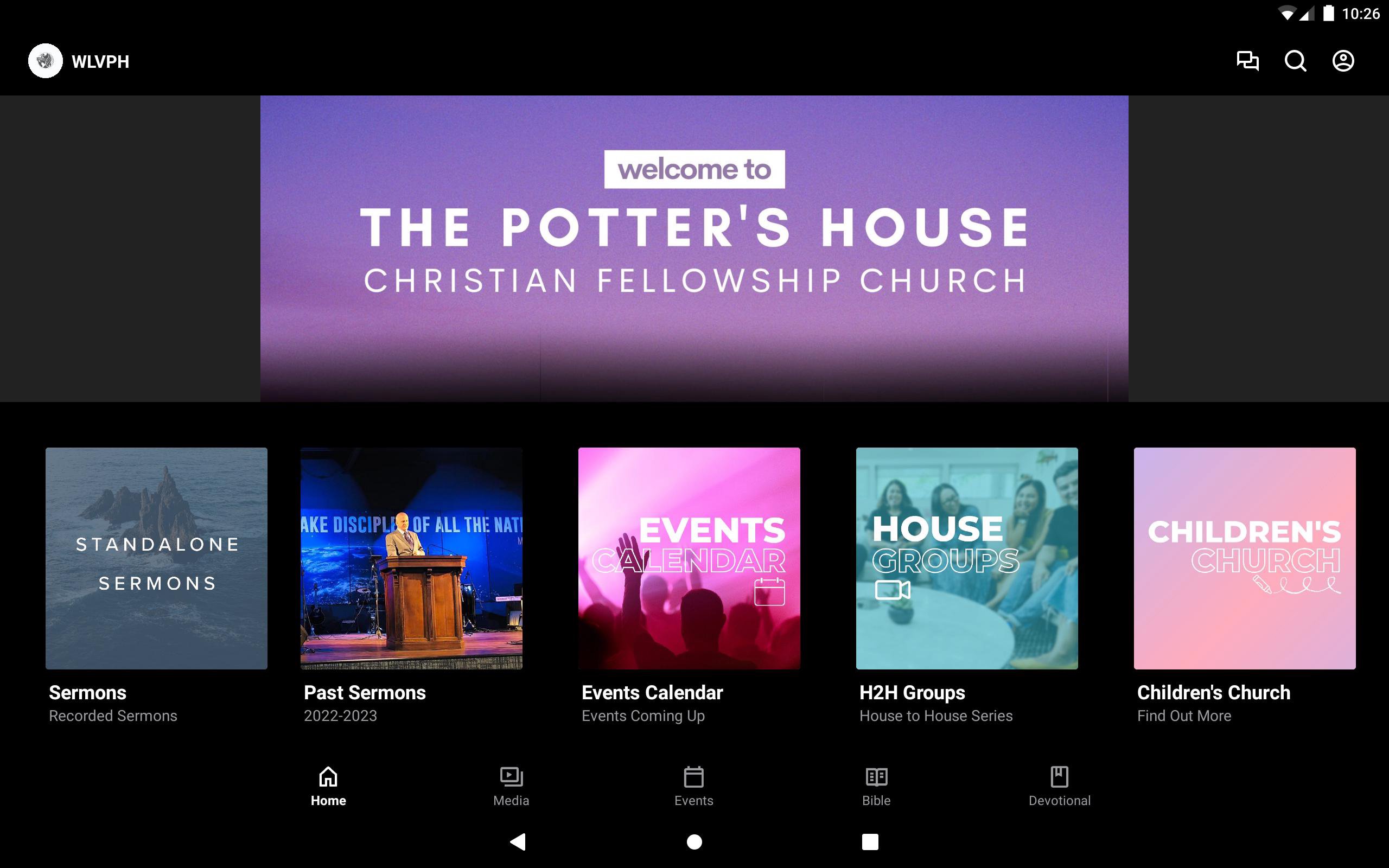Screen dimensions: 1389x868
Task: Open the search icon
Action: (x=1295, y=61)
